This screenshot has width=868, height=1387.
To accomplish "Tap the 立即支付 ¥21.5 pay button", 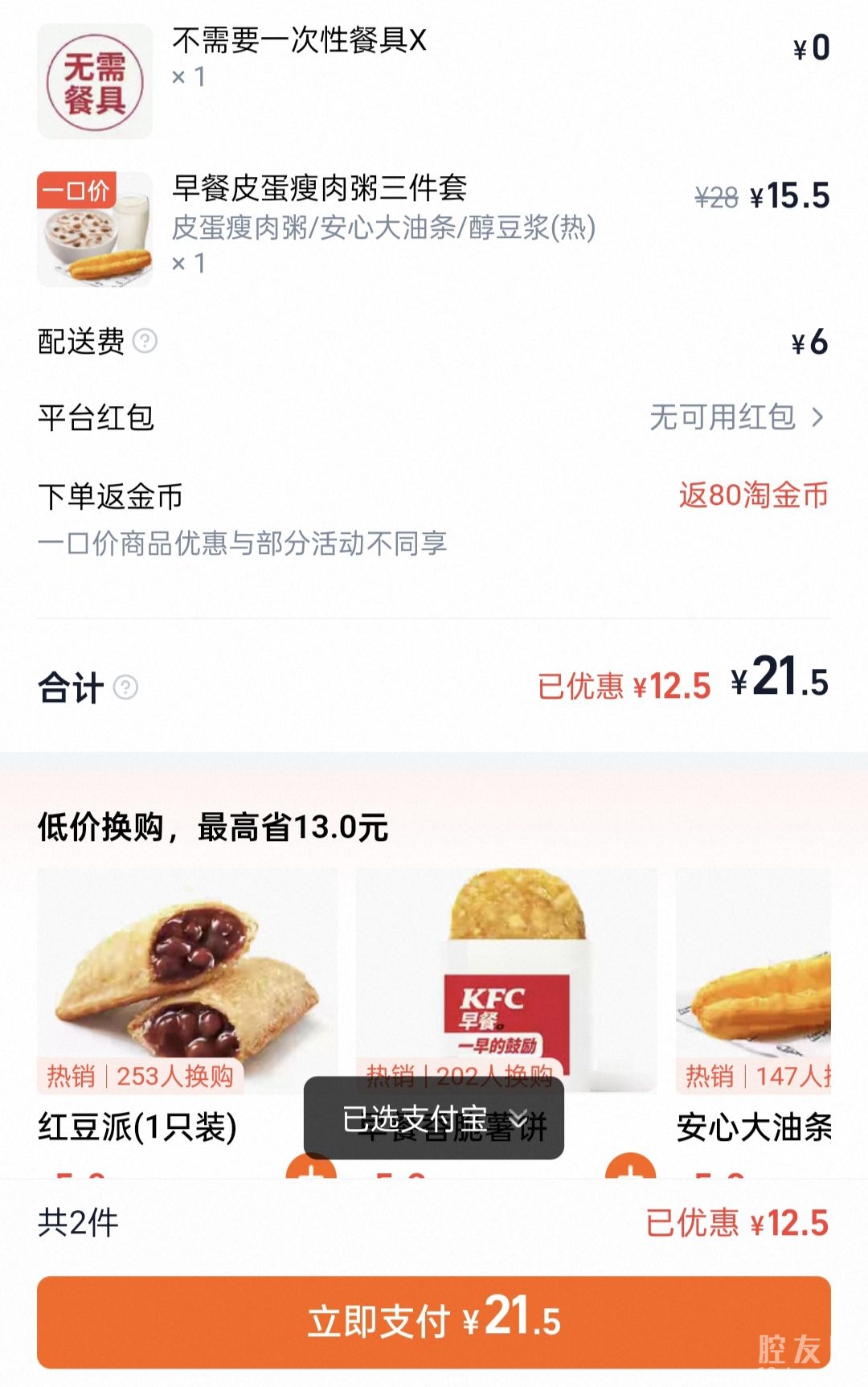I will pyautogui.click(x=434, y=1321).
